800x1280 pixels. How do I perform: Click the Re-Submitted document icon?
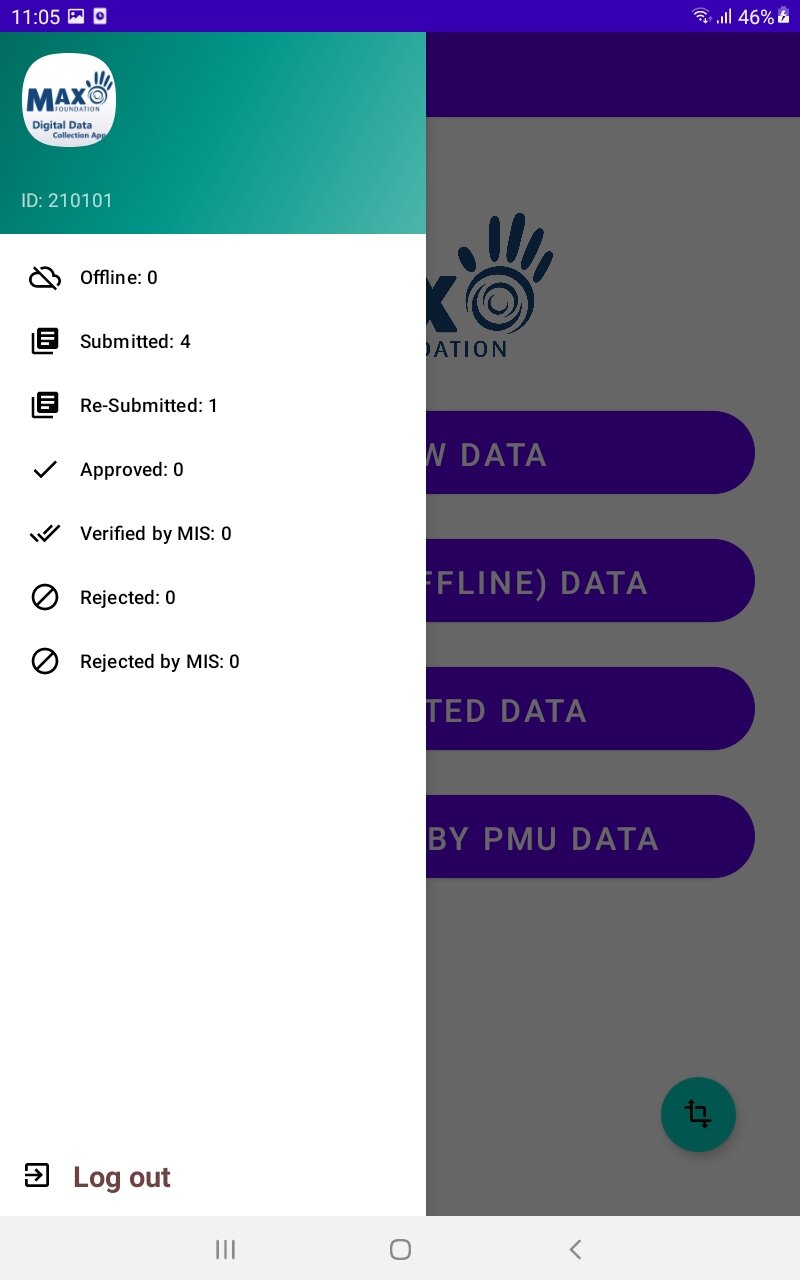tap(45, 405)
